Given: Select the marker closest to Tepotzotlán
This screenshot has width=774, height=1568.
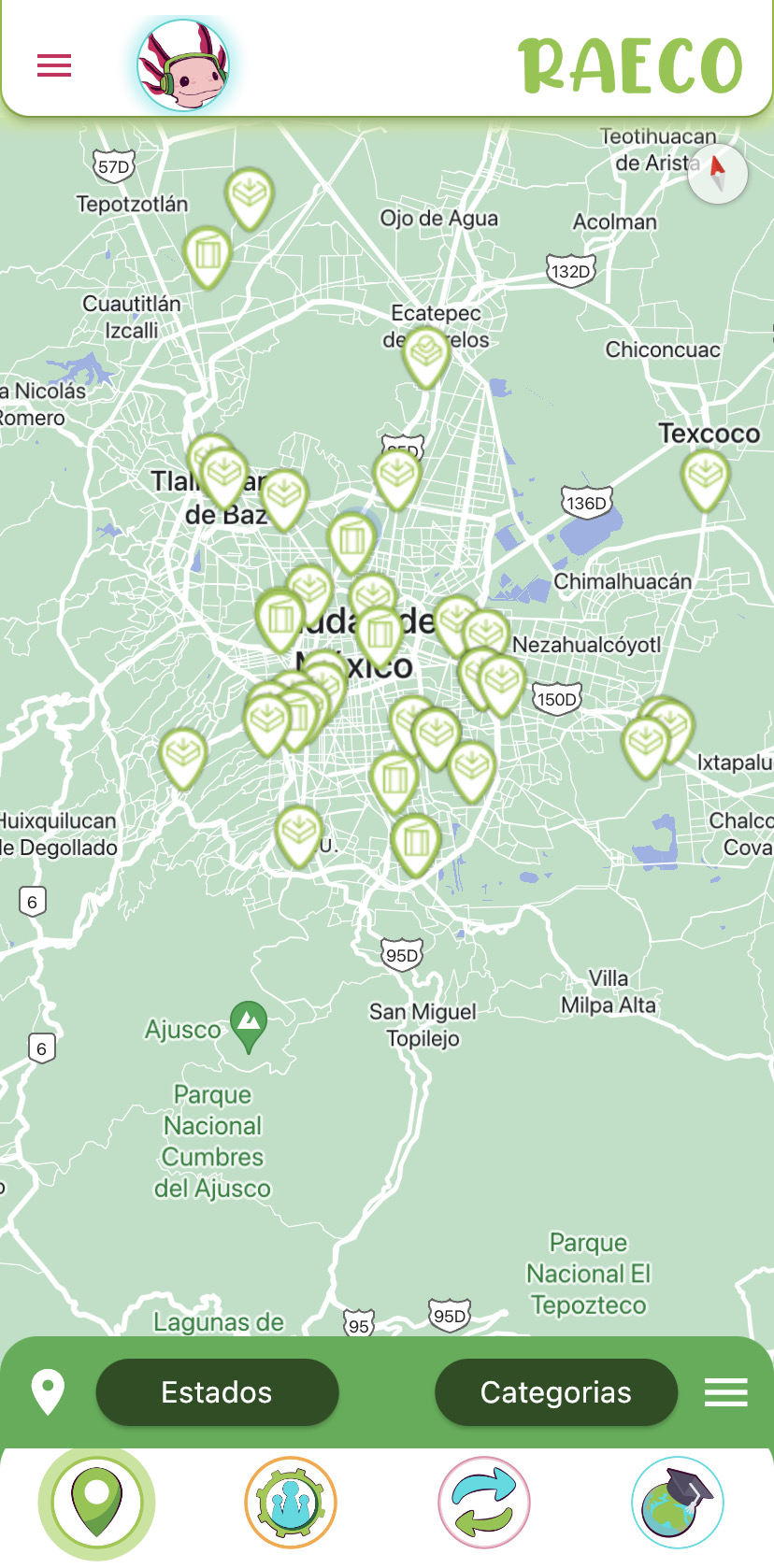Looking at the screenshot, I should (x=249, y=194).
